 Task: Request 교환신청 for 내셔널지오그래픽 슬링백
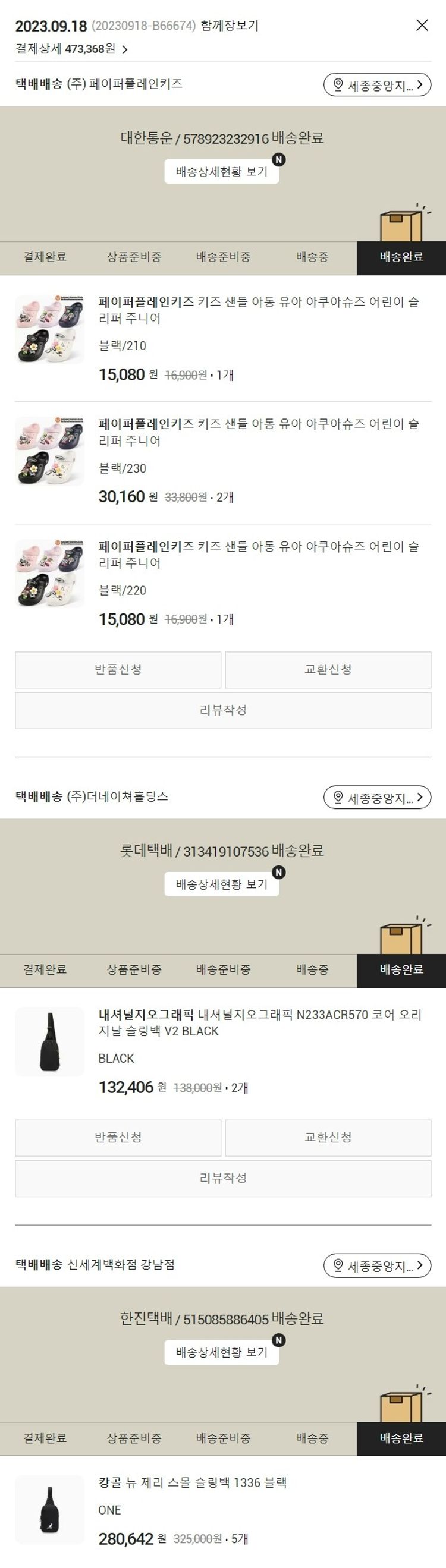328,1137
